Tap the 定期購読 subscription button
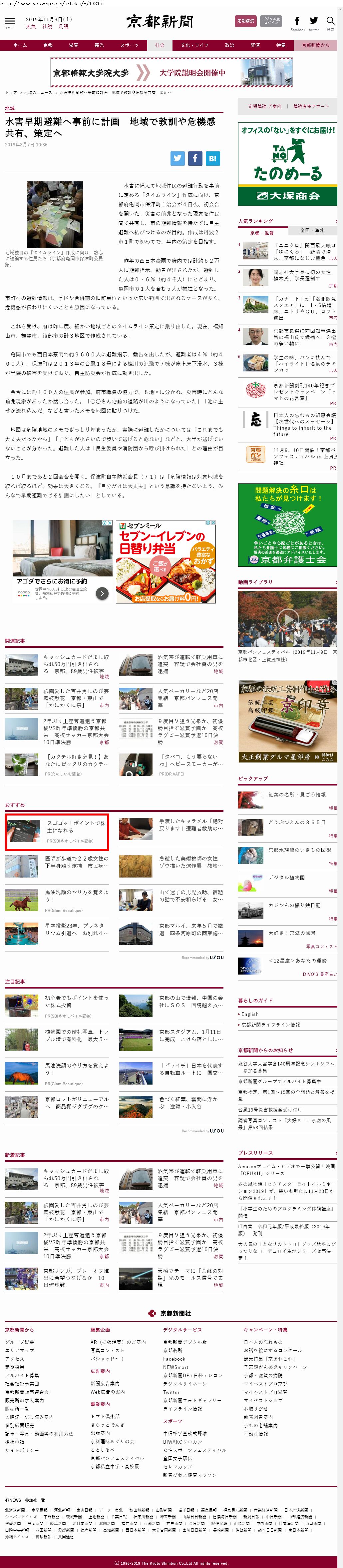 pyautogui.click(x=245, y=21)
